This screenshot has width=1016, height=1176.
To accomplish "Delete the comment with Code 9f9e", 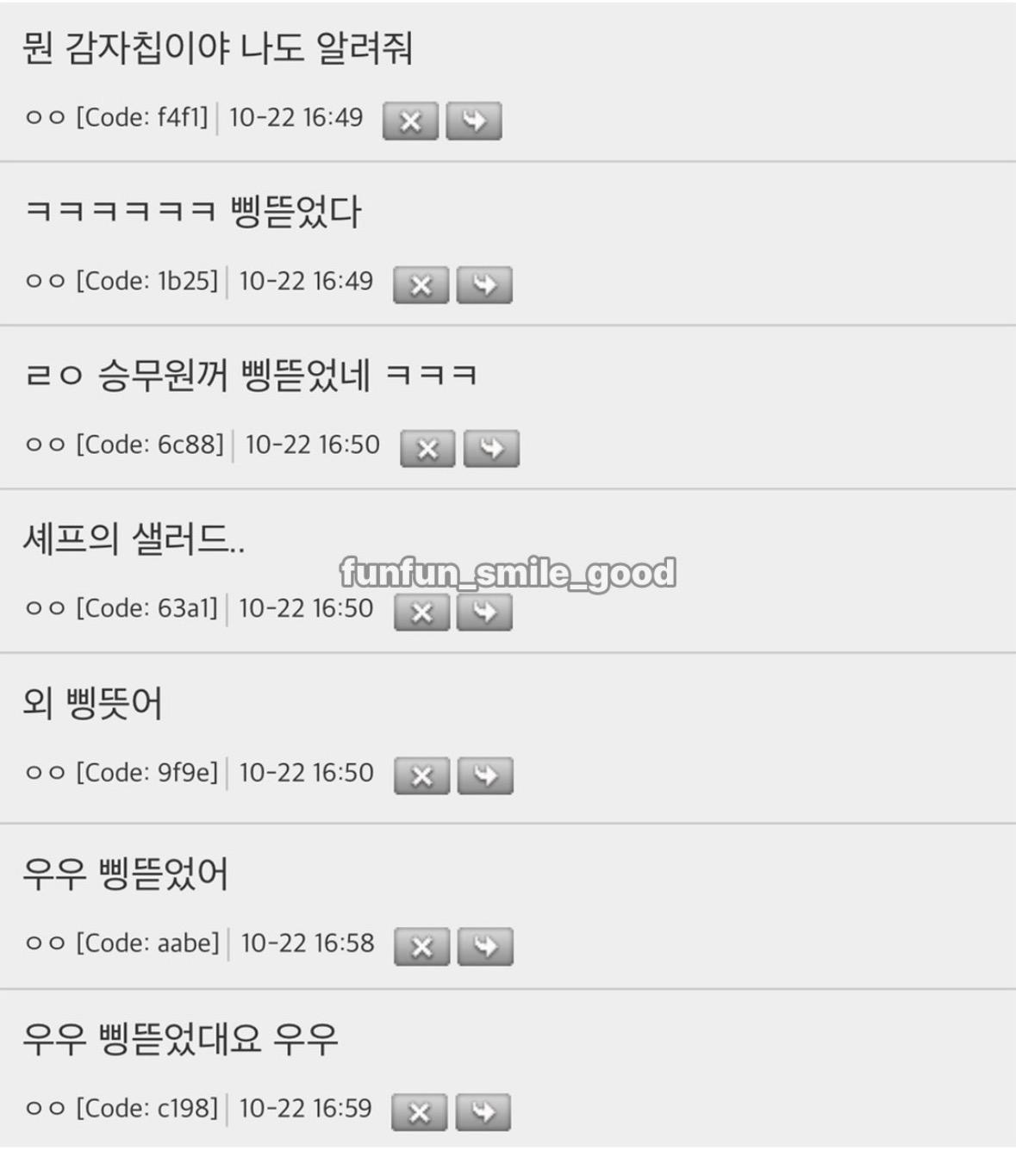I will click(421, 776).
